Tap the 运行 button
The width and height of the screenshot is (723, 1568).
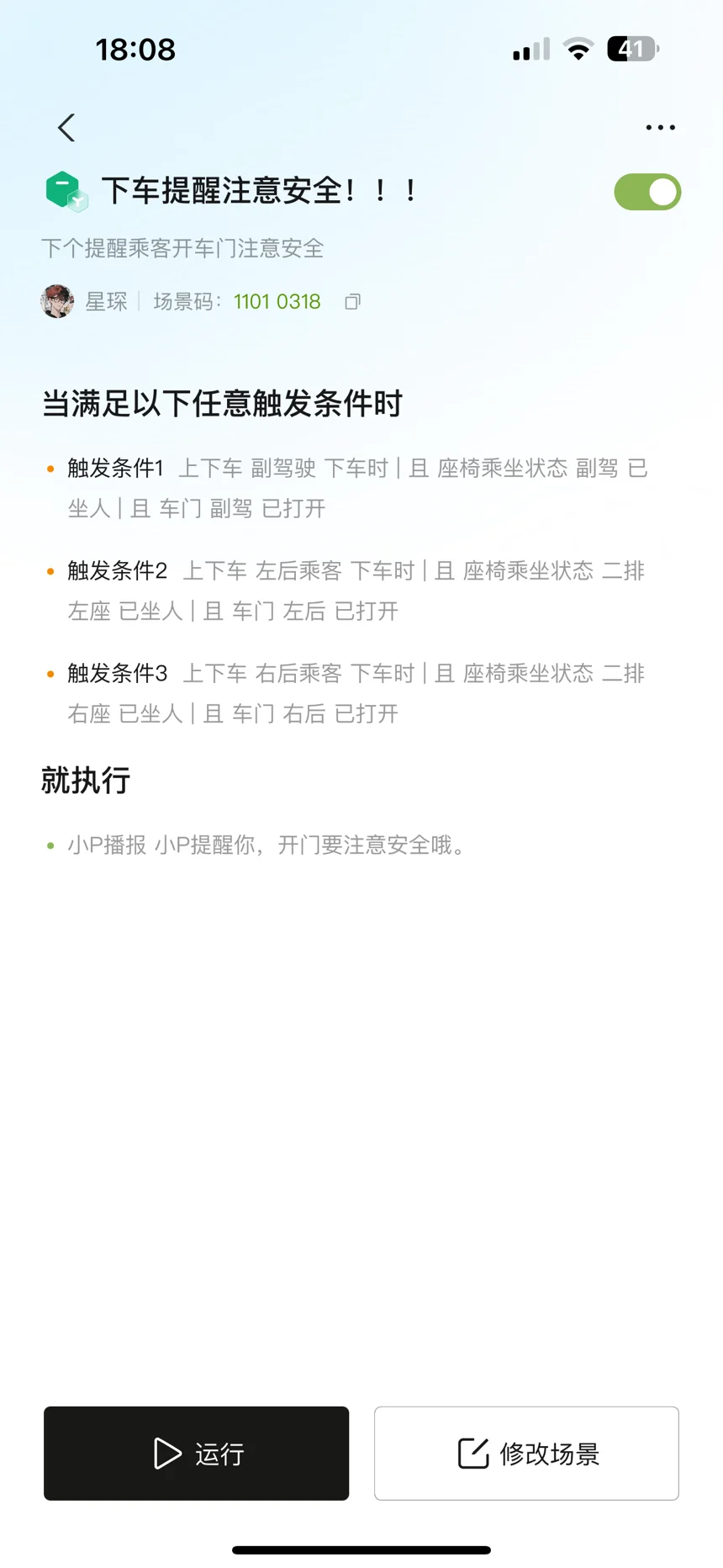tap(196, 1453)
